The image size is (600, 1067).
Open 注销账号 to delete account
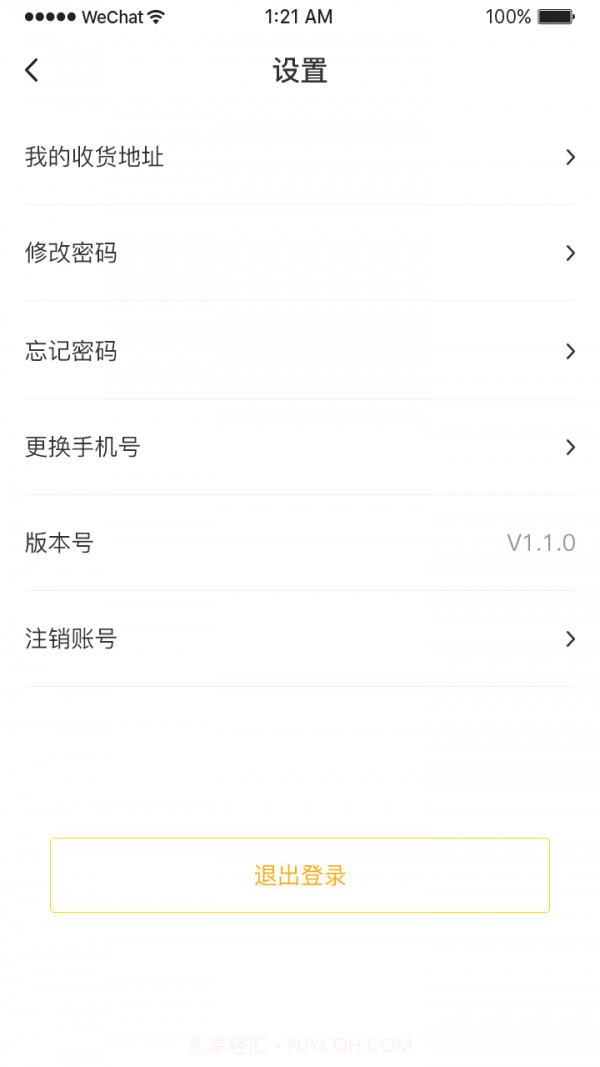(x=300, y=639)
